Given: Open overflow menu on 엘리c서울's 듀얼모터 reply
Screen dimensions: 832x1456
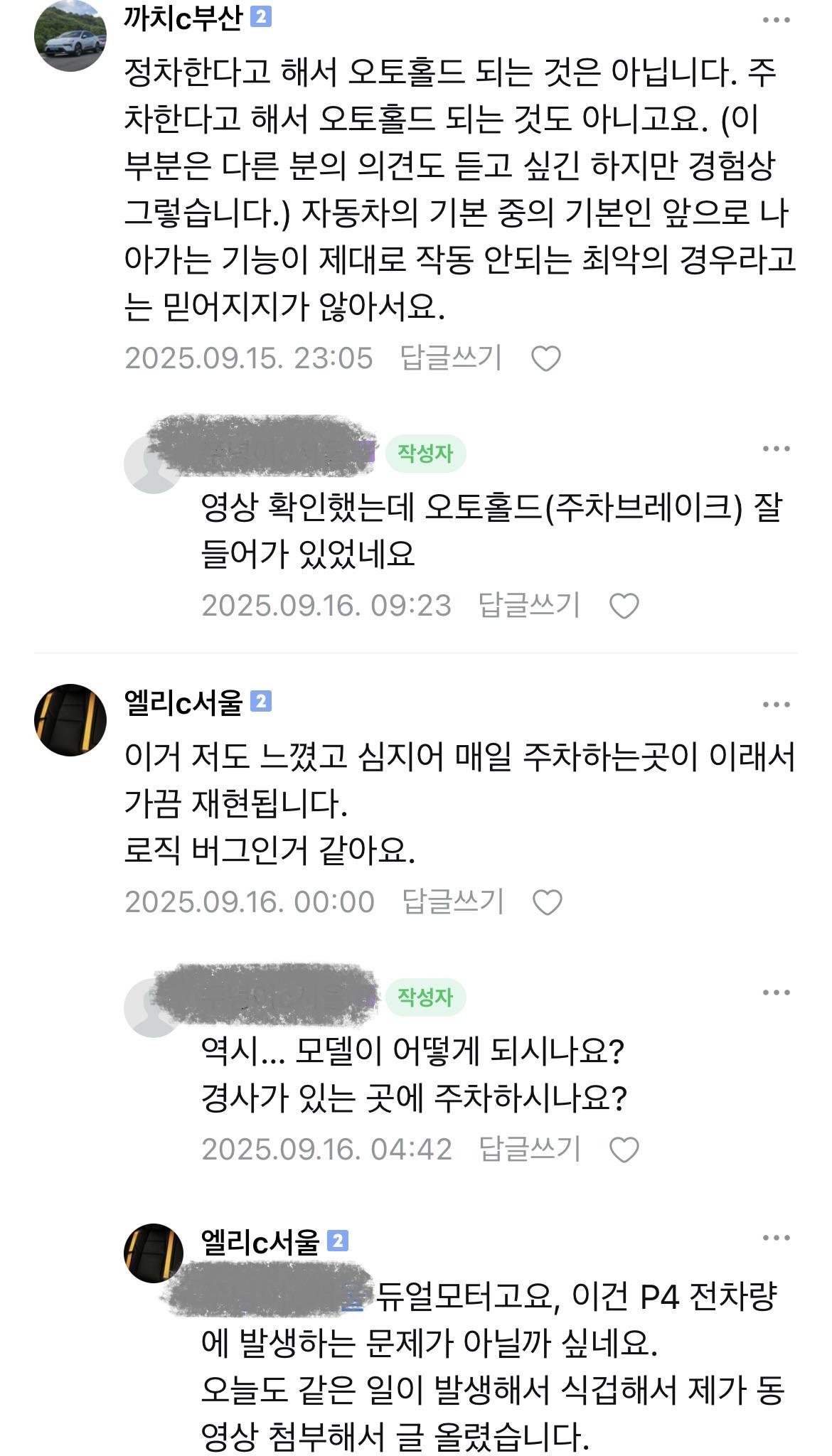Looking at the screenshot, I should pos(776,1238).
